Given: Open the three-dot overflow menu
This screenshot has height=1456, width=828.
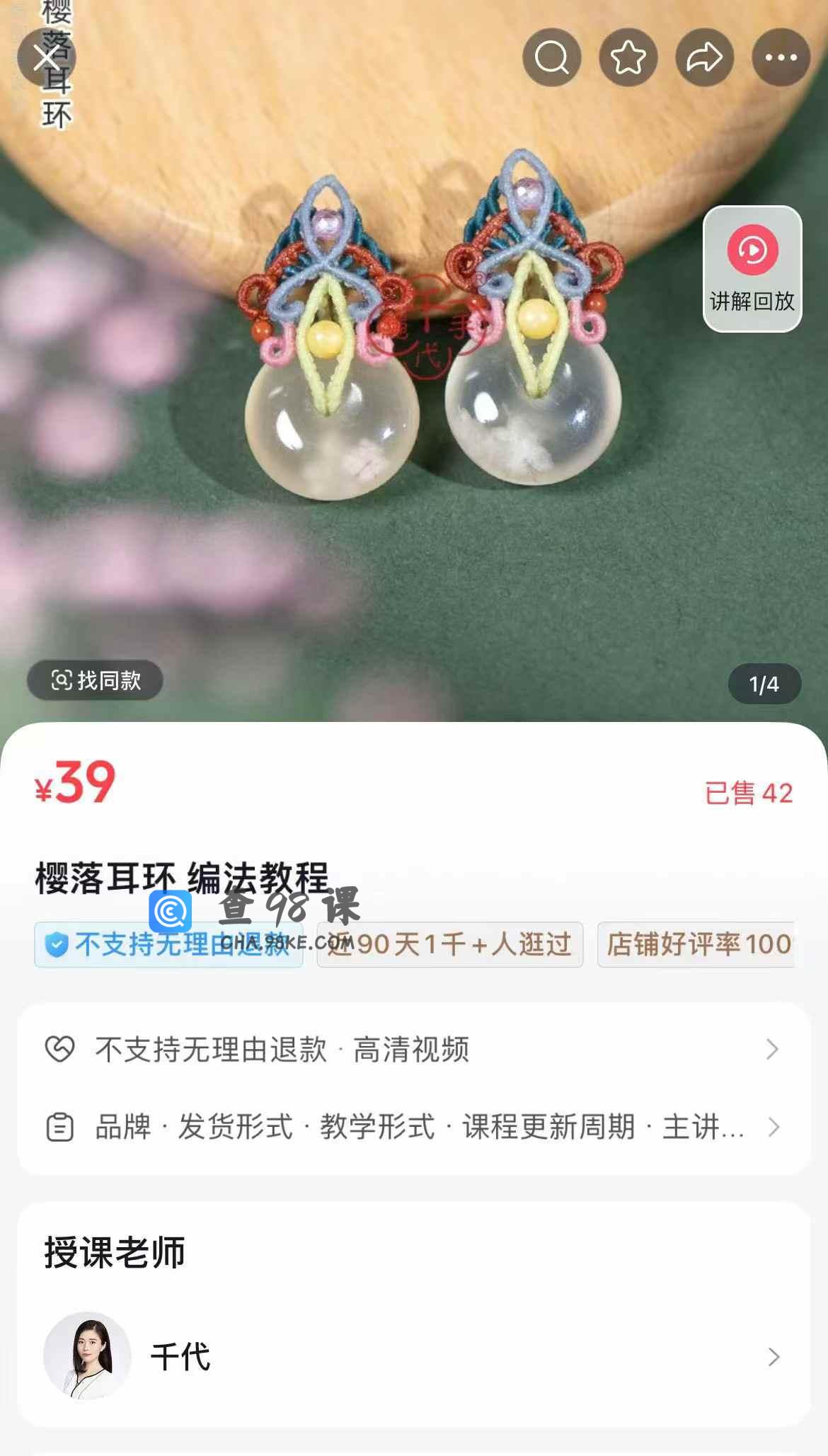Looking at the screenshot, I should coord(781,57).
